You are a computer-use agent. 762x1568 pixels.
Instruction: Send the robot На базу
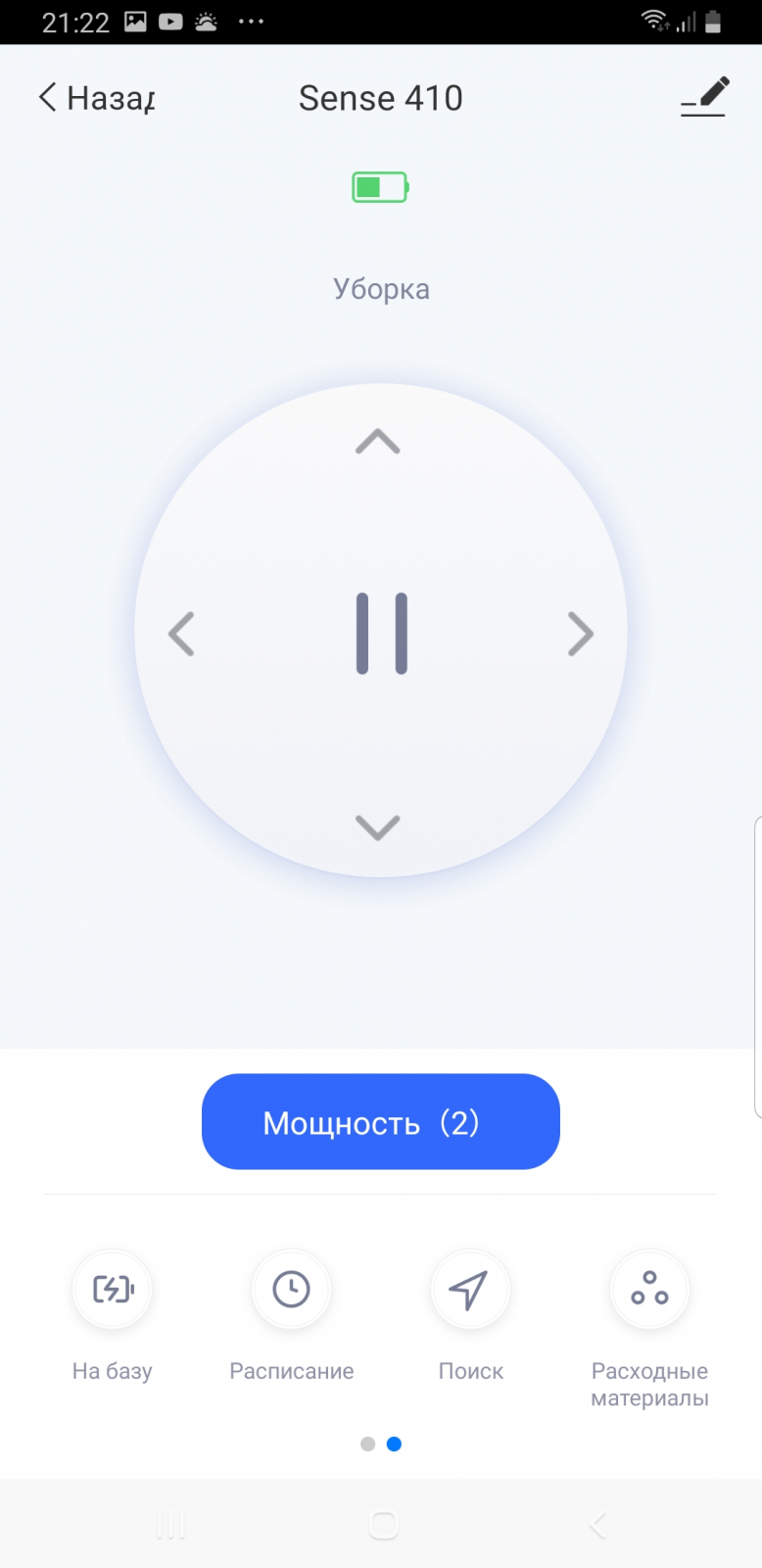(x=113, y=1290)
